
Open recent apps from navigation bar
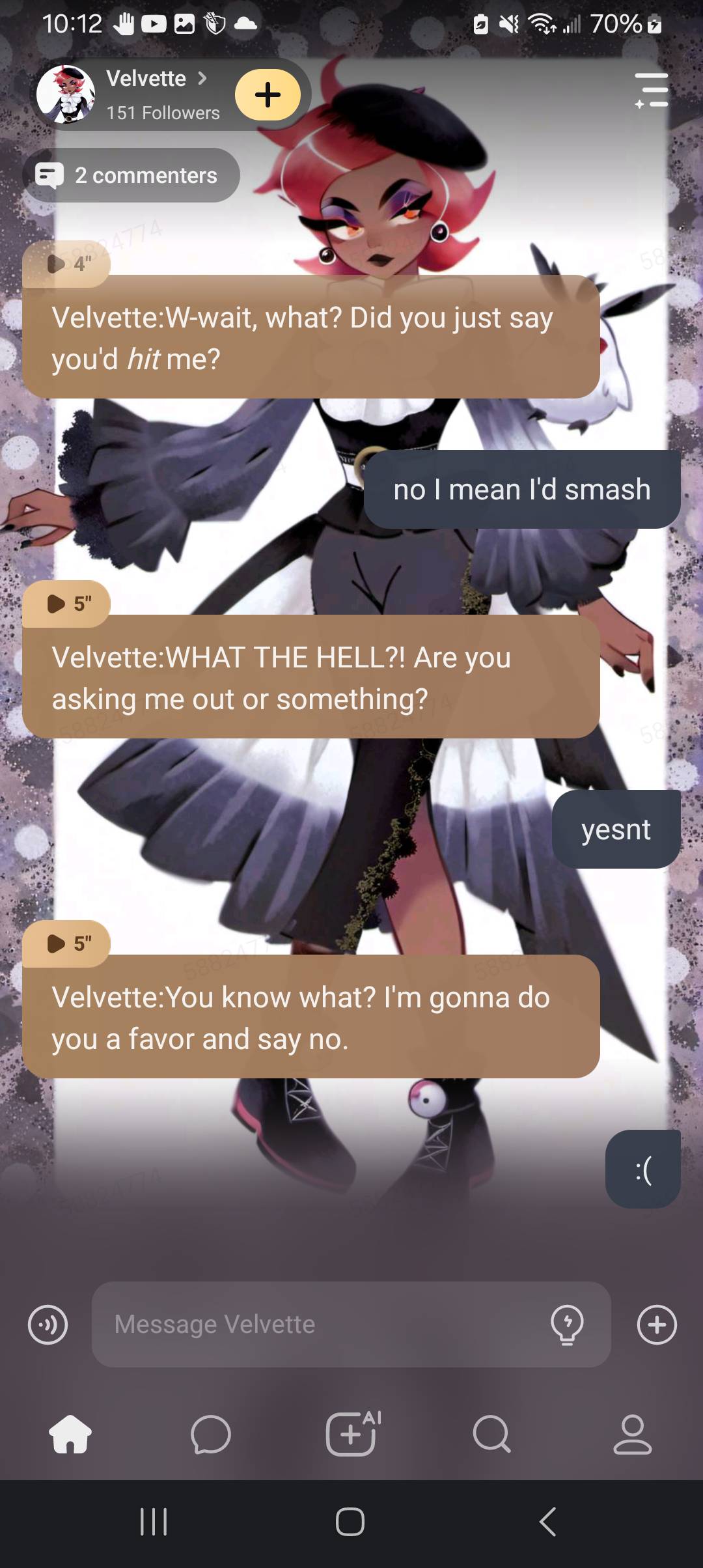pyautogui.click(x=154, y=1522)
